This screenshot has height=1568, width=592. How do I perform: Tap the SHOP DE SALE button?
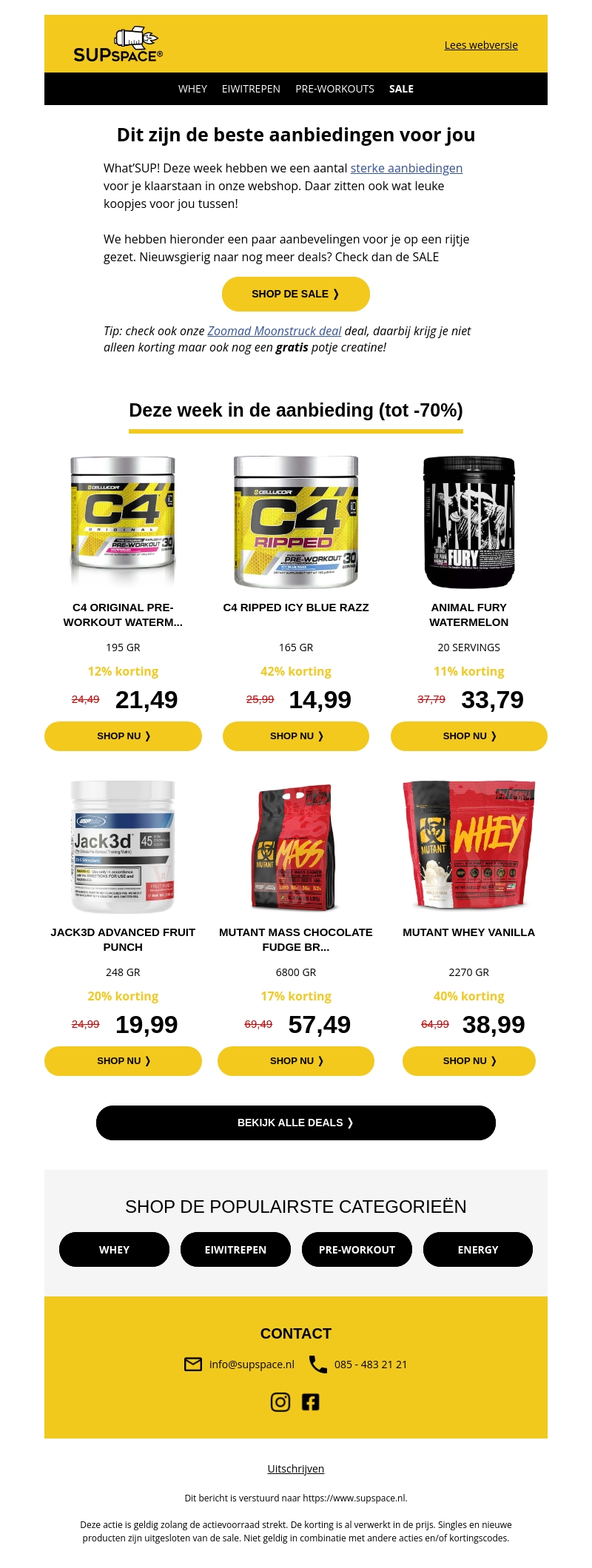pyautogui.click(x=296, y=294)
